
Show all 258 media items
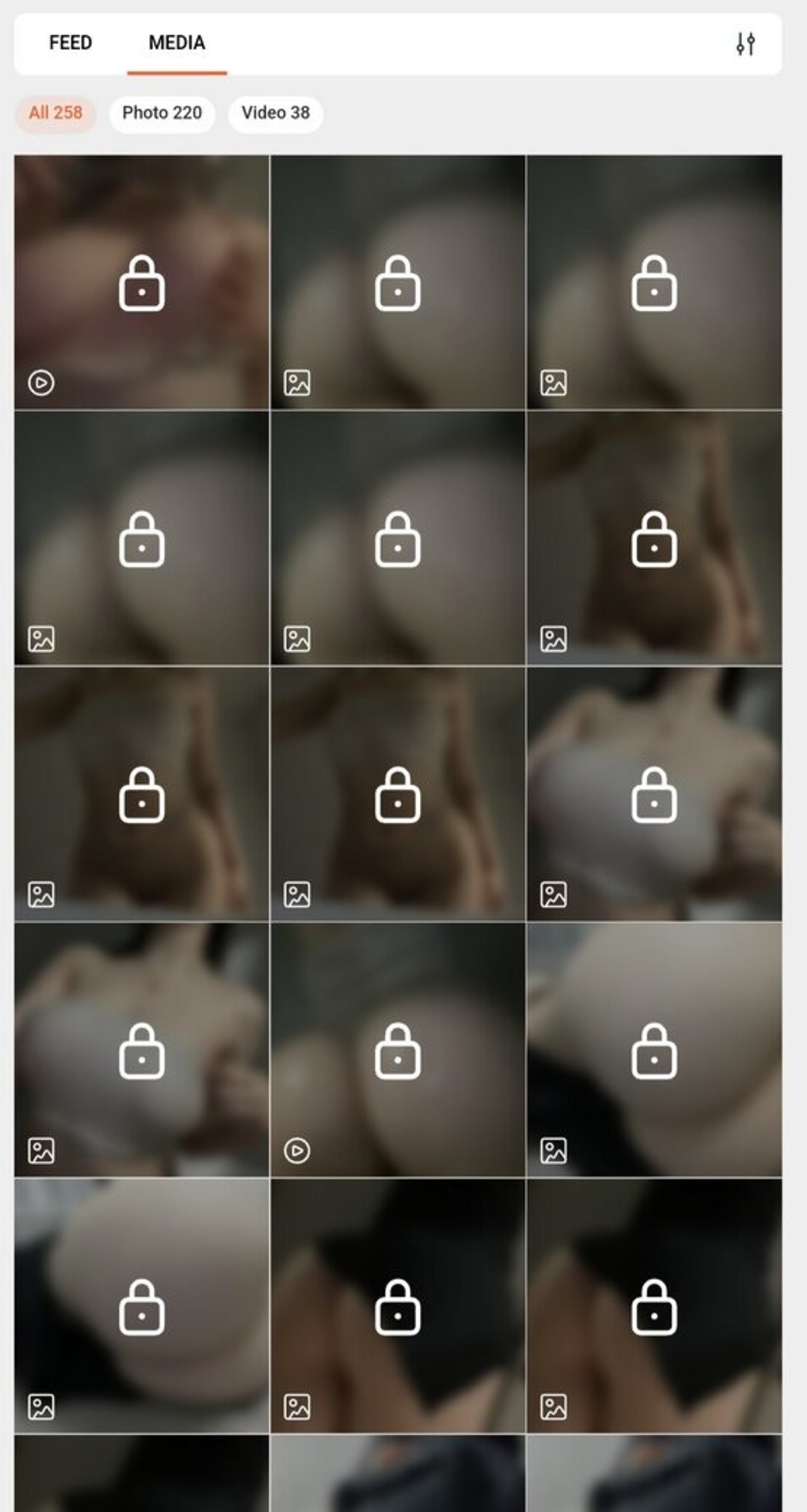coord(55,113)
